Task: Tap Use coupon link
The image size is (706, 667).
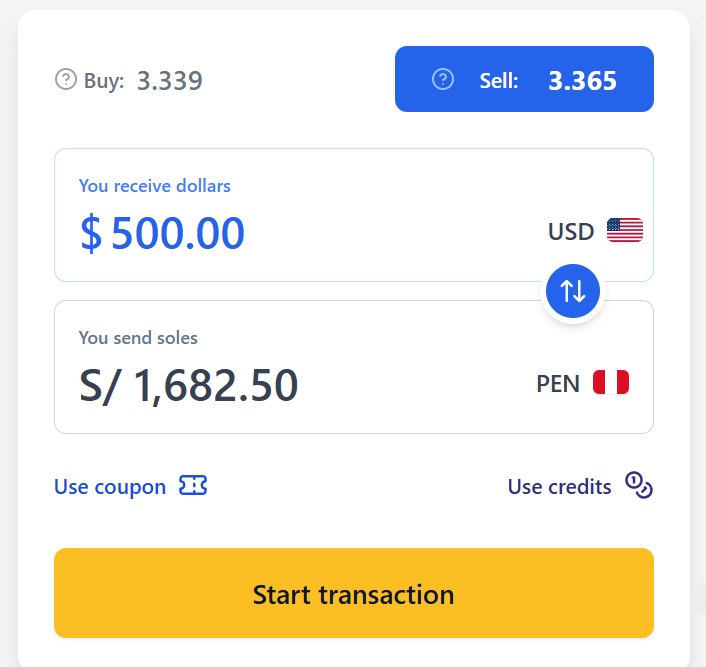Action: [131, 486]
